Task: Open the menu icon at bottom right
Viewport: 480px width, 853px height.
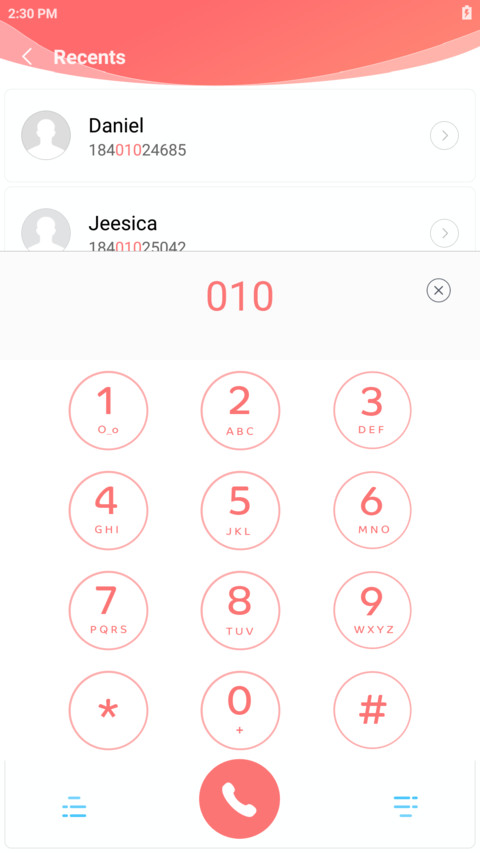Action: pos(405,806)
